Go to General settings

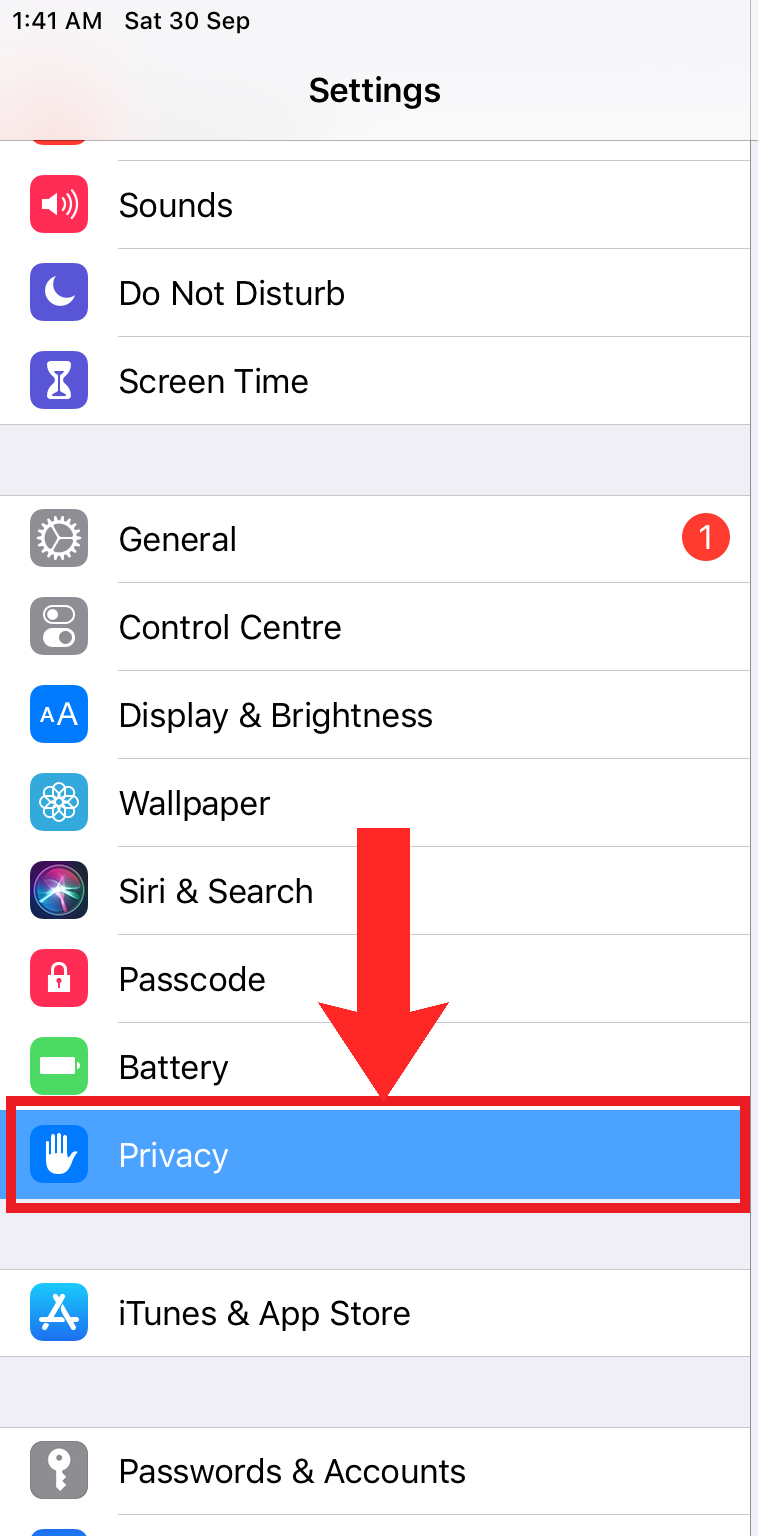178,539
